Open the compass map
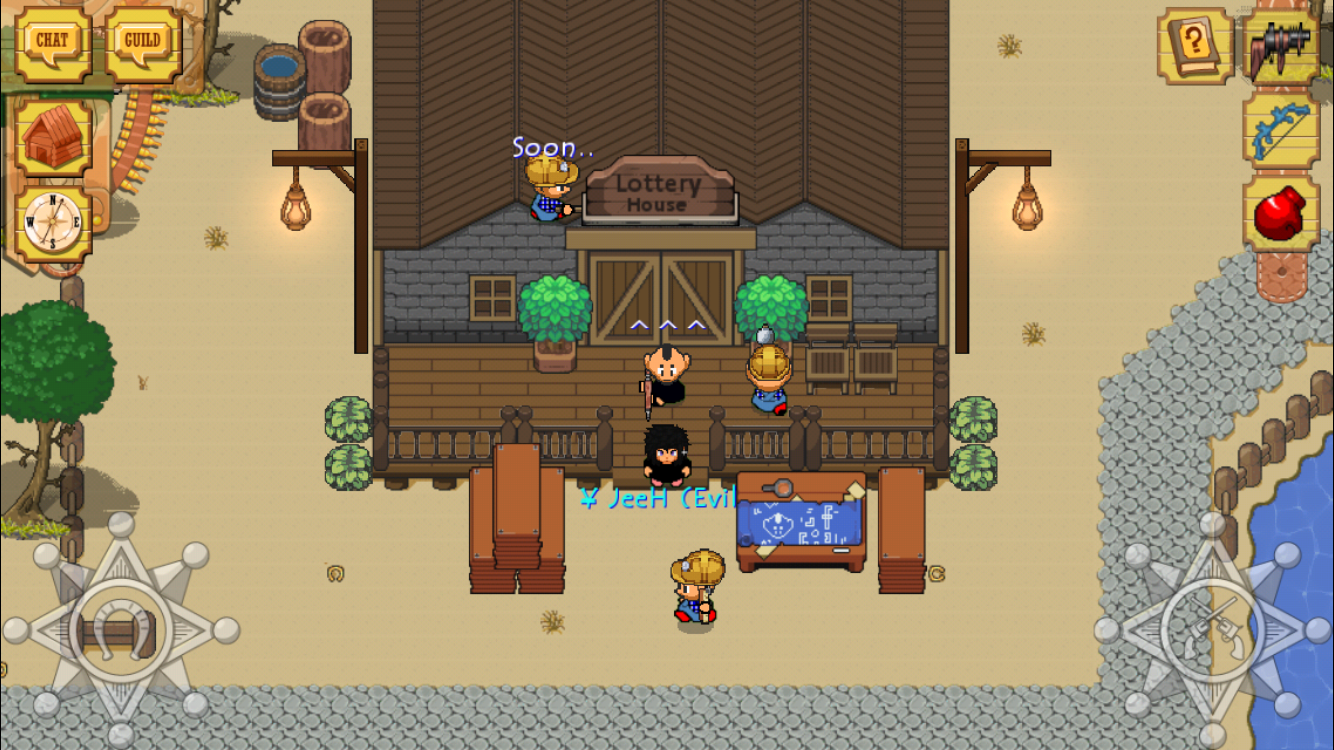Image resolution: width=1334 pixels, height=750 pixels. 53,223
